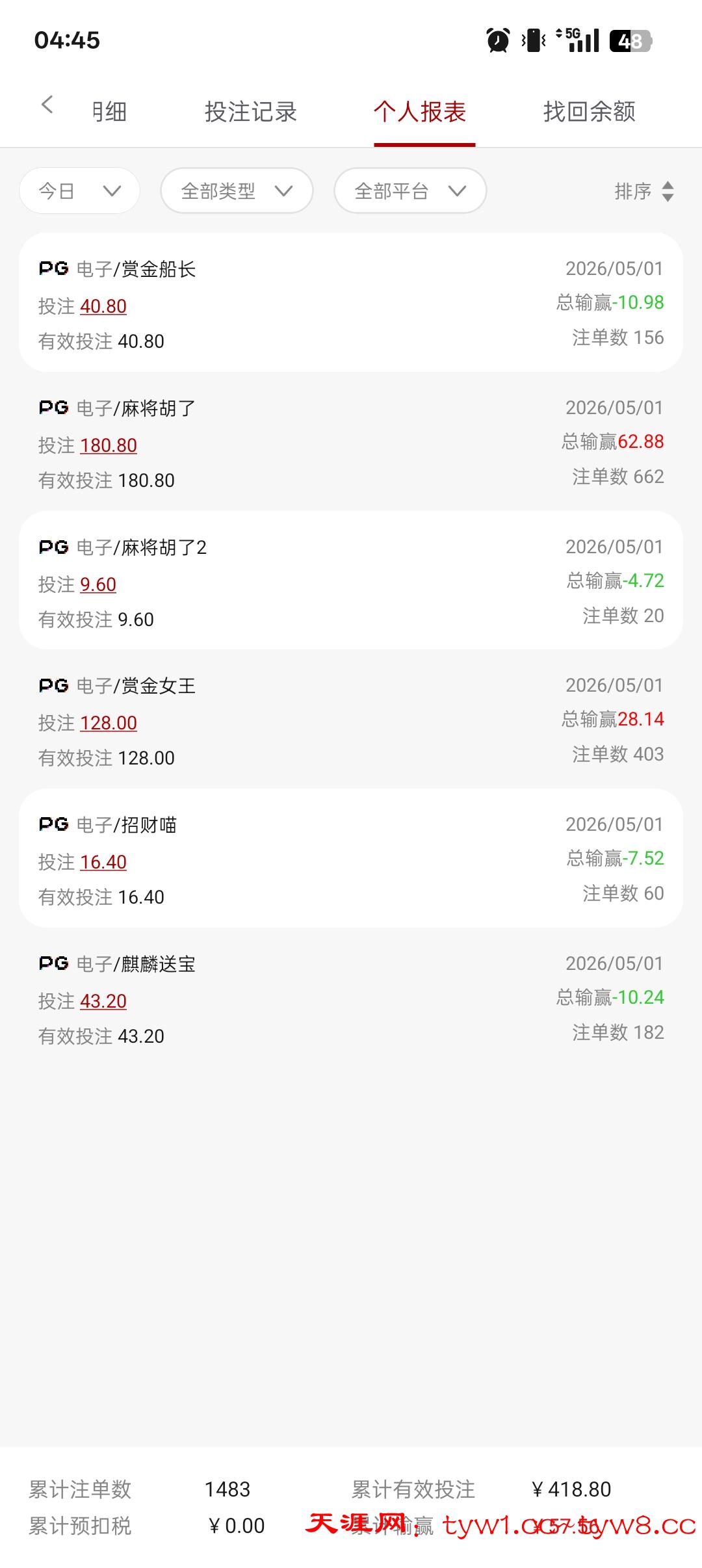Open the 180.80 bet link for 麻将胡了
This screenshot has width=702, height=1568.
109,445
